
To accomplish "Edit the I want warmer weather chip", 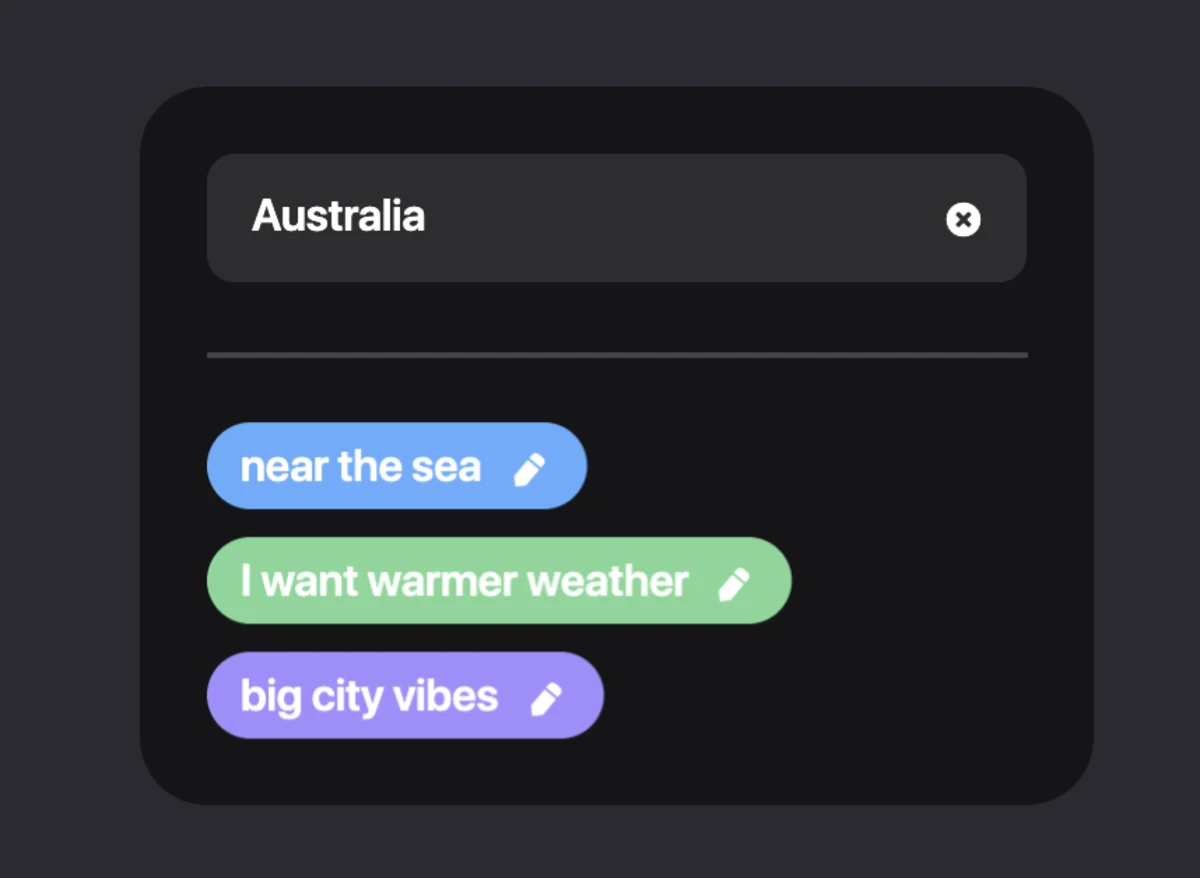I will [733, 584].
